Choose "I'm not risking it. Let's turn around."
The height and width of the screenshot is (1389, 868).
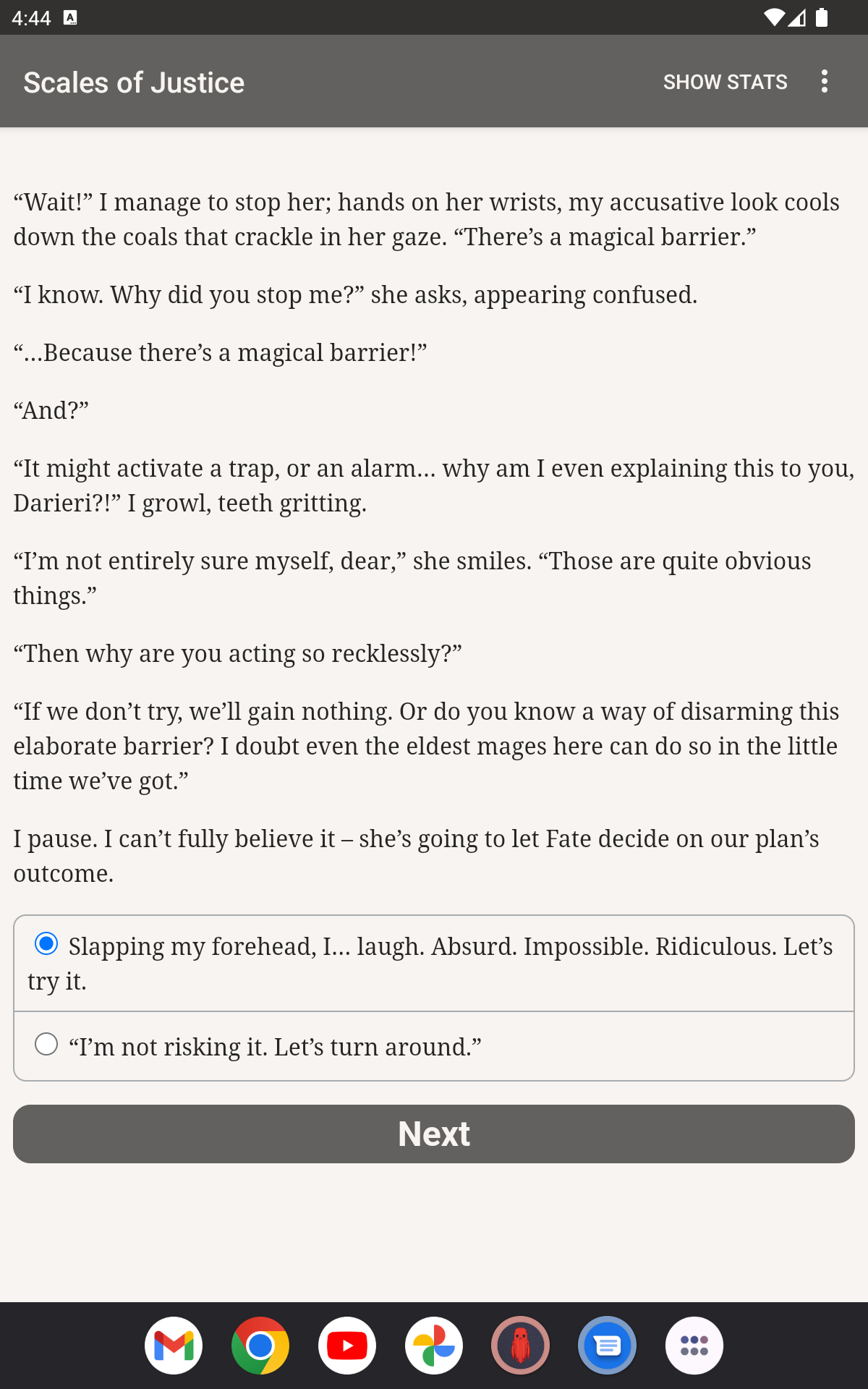click(434, 1046)
